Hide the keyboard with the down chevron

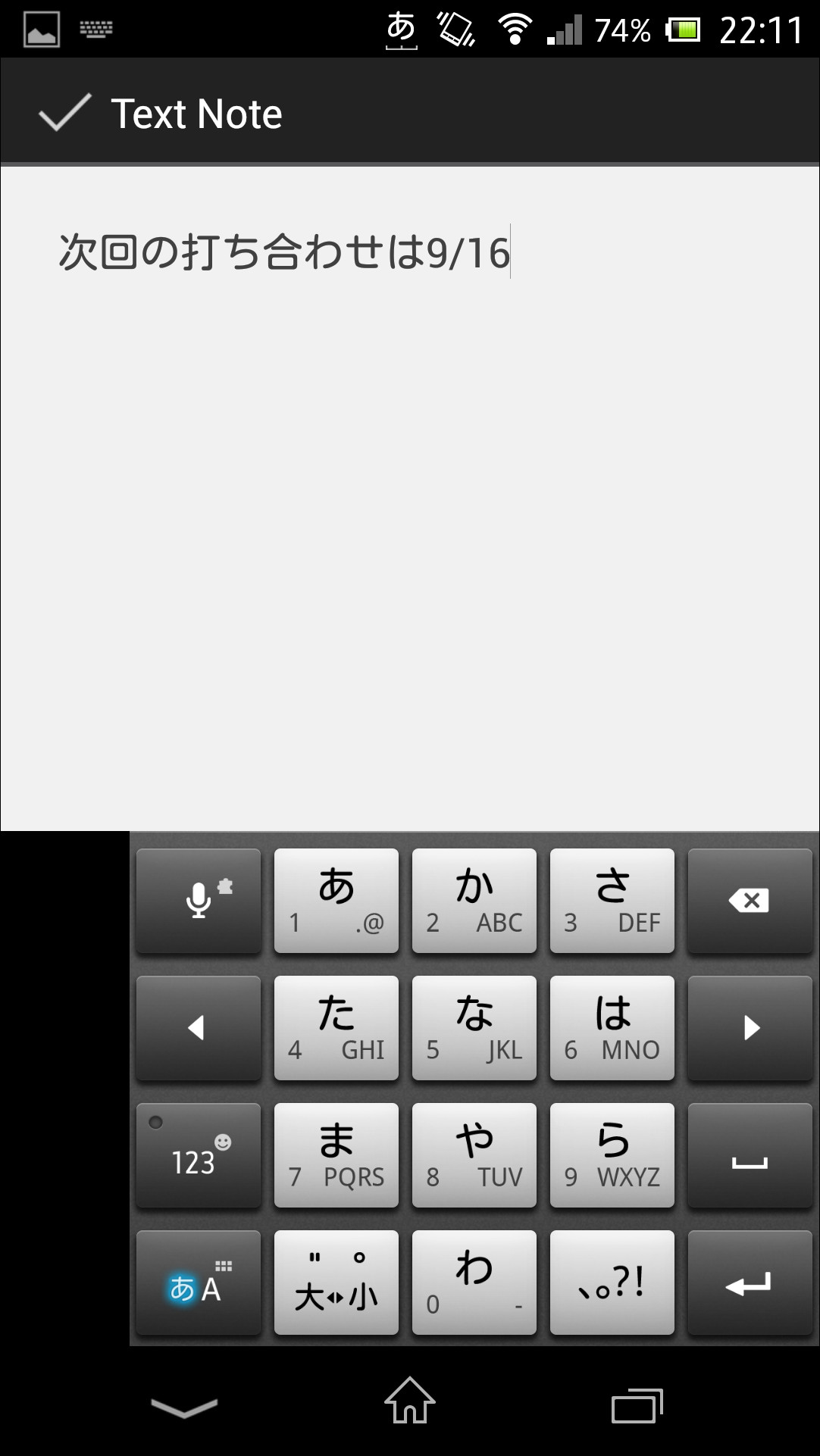(184, 1408)
